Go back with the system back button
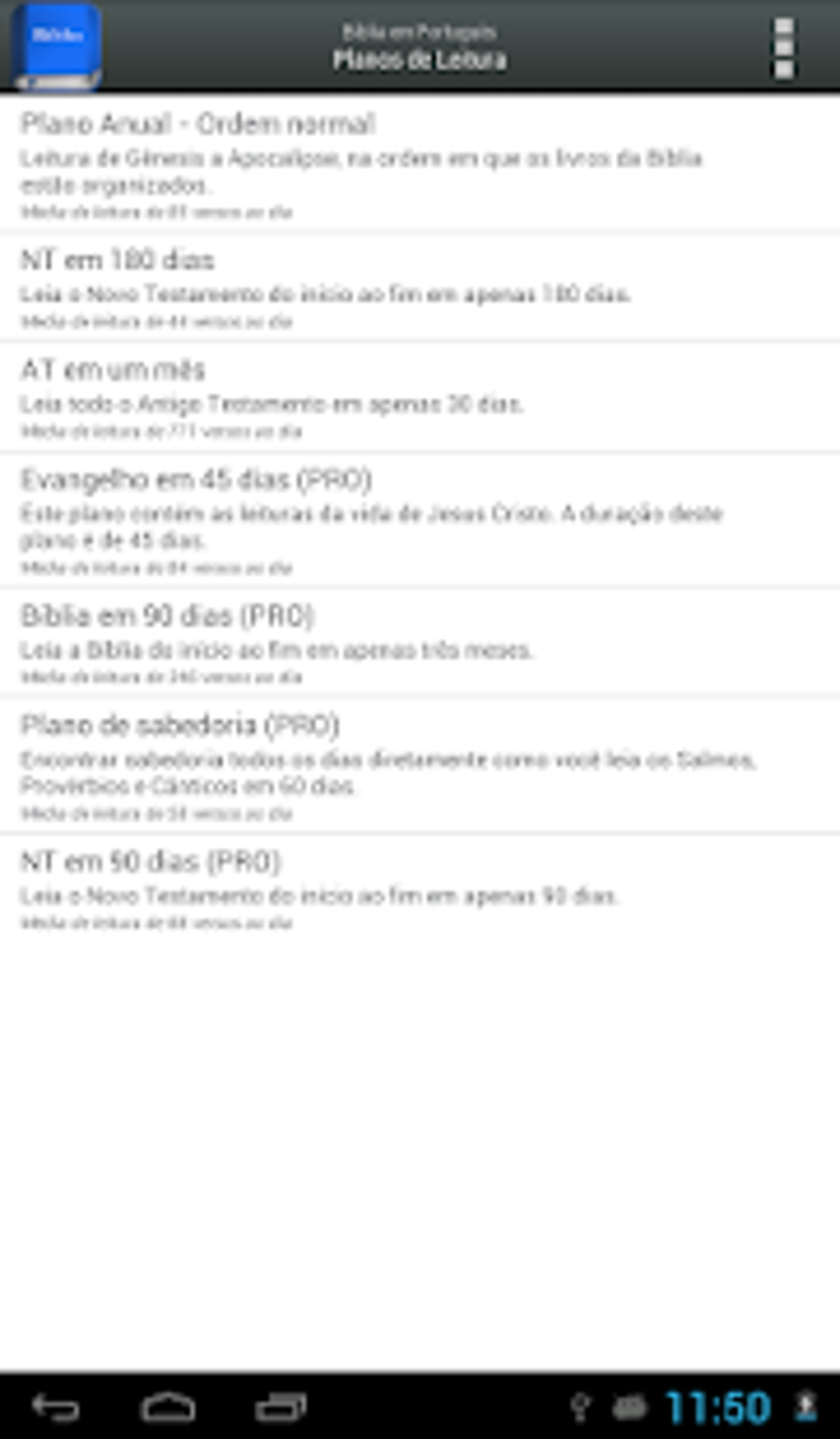Image resolution: width=840 pixels, height=1439 pixels. [x=56, y=1407]
